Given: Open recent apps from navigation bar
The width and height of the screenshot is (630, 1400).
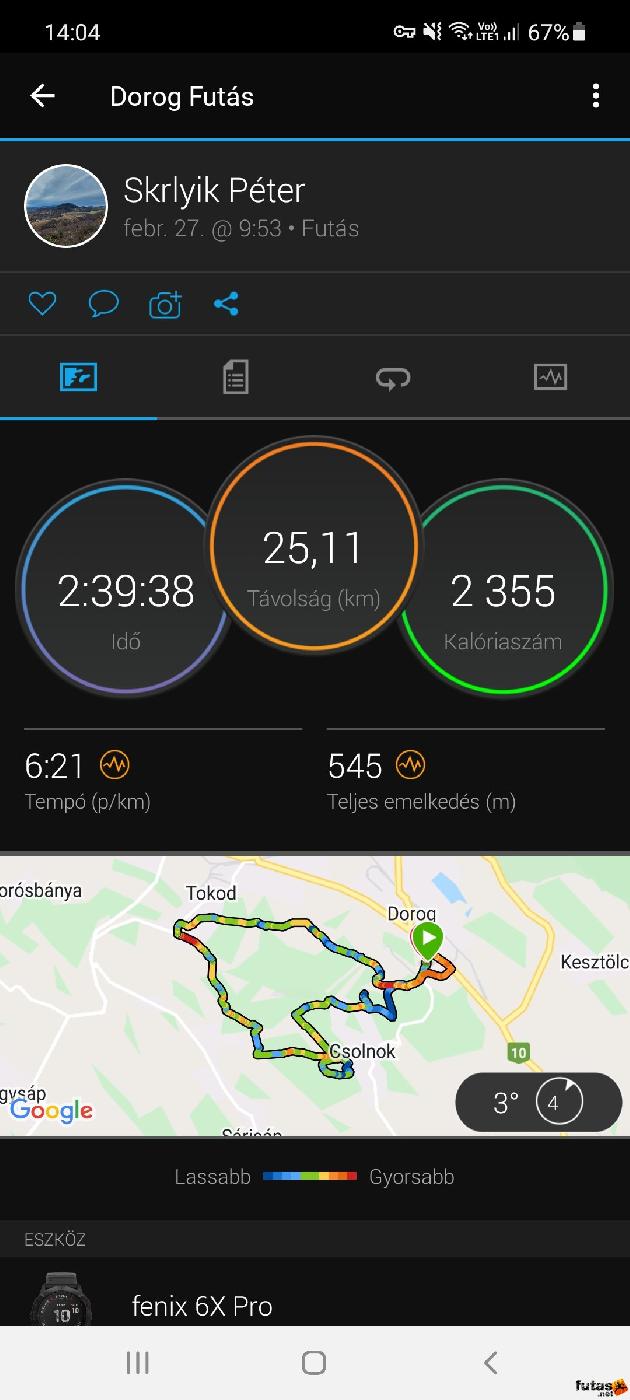Looking at the screenshot, I should (138, 1362).
